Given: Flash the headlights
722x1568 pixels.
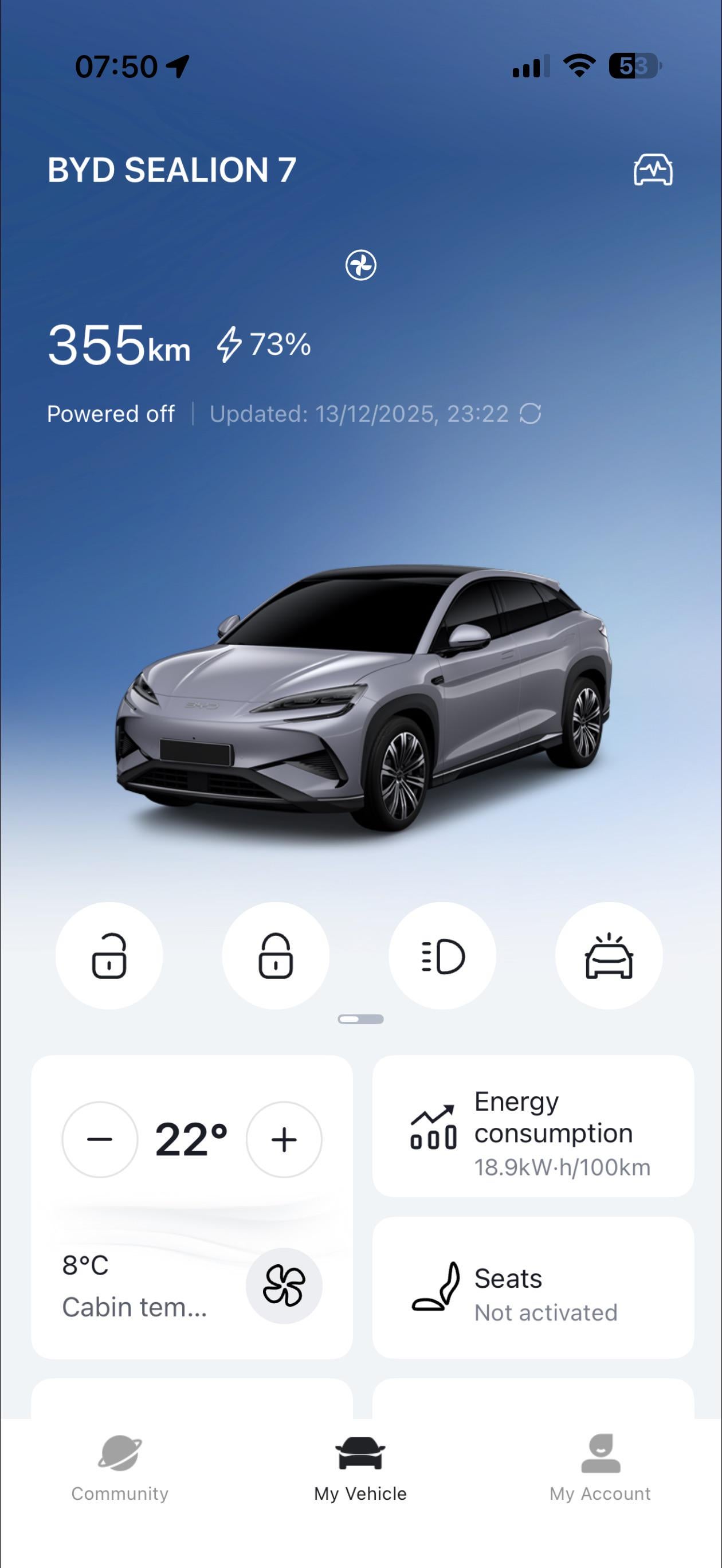Looking at the screenshot, I should [442, 956].
